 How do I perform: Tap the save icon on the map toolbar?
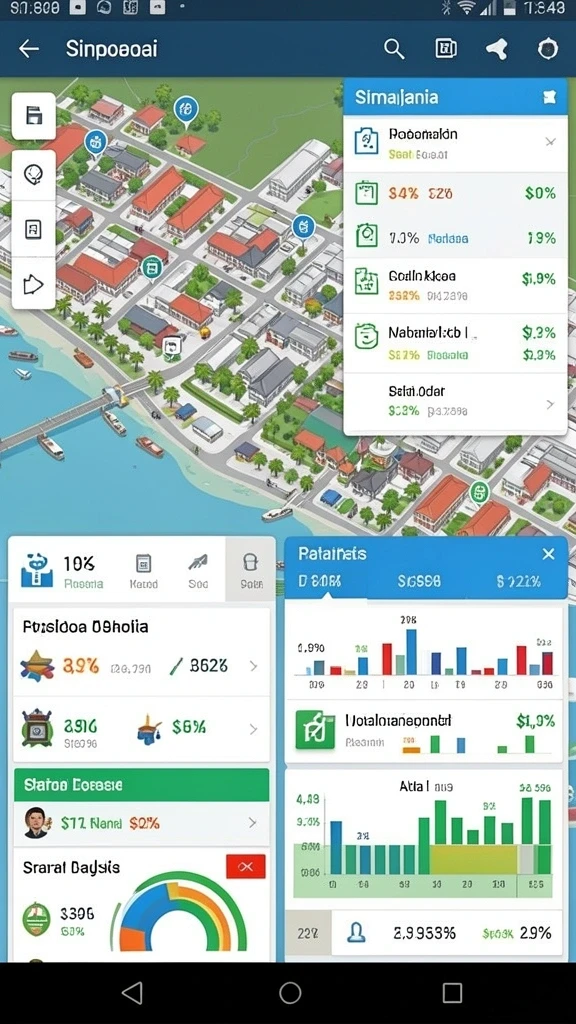tap(33, 116)
